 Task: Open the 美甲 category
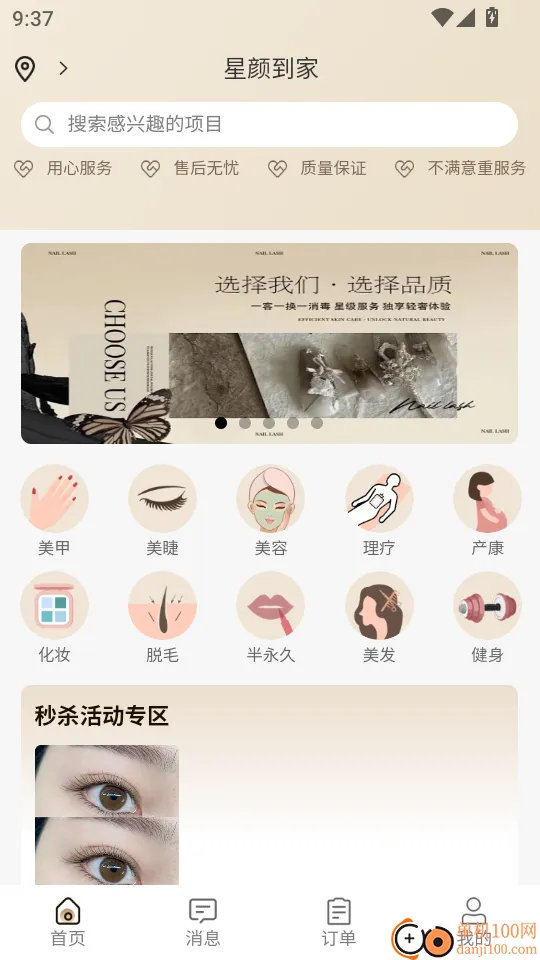pos(54,511)
